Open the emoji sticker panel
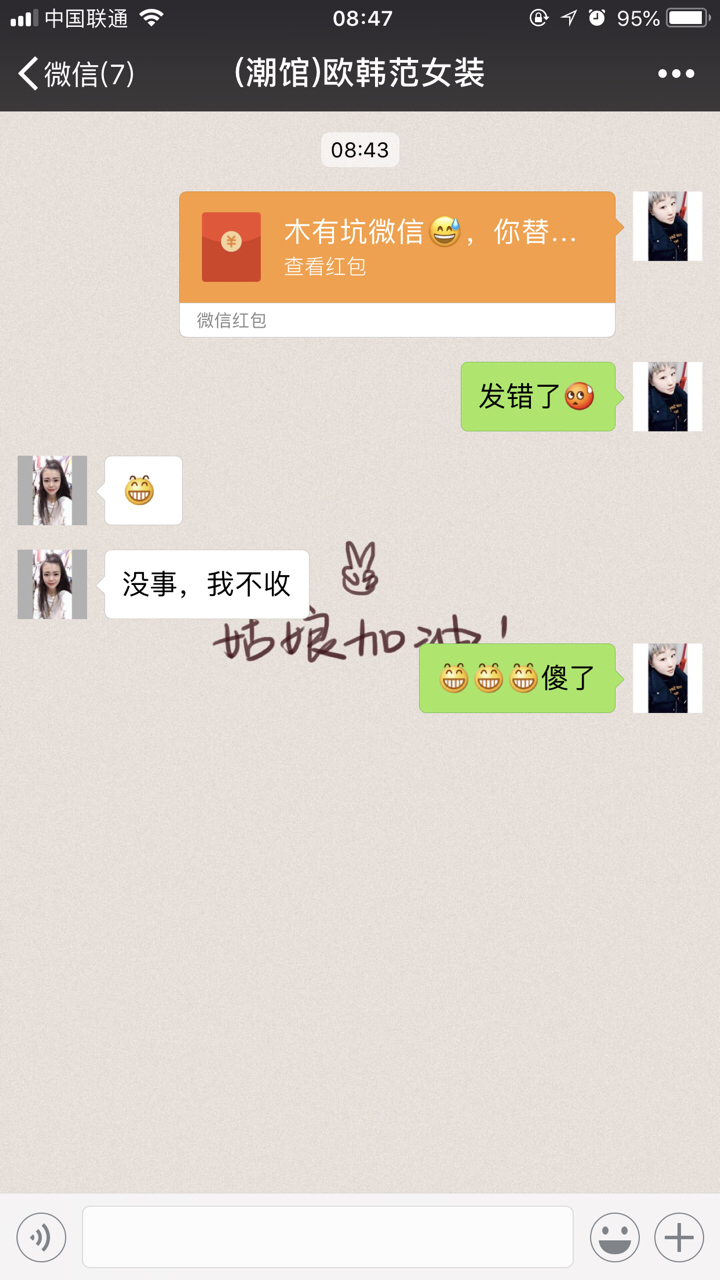The width and height of the screenshot is (720, 1280). click(x=614, y=1238)
